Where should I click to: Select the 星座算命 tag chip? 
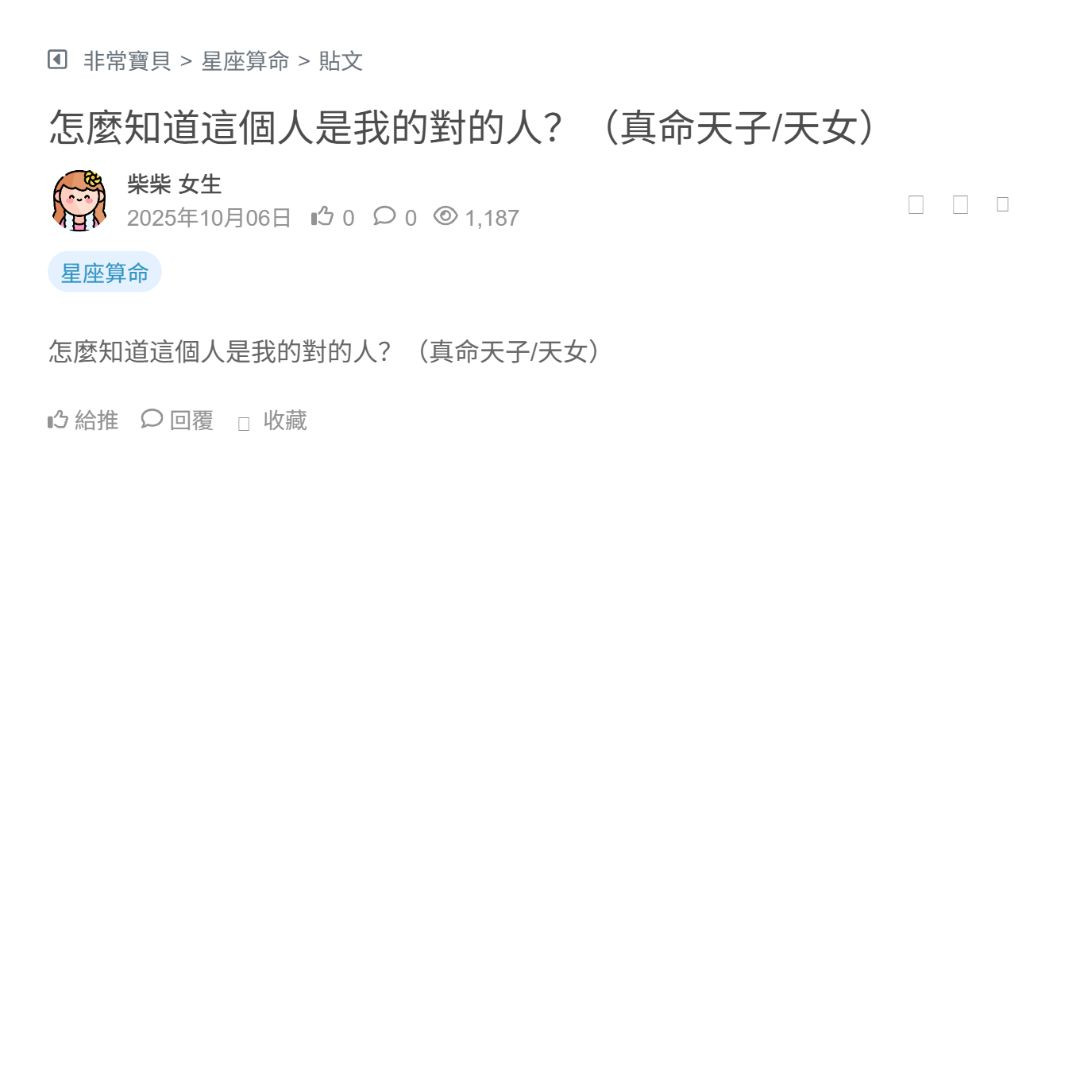click(x=105, y=273)
